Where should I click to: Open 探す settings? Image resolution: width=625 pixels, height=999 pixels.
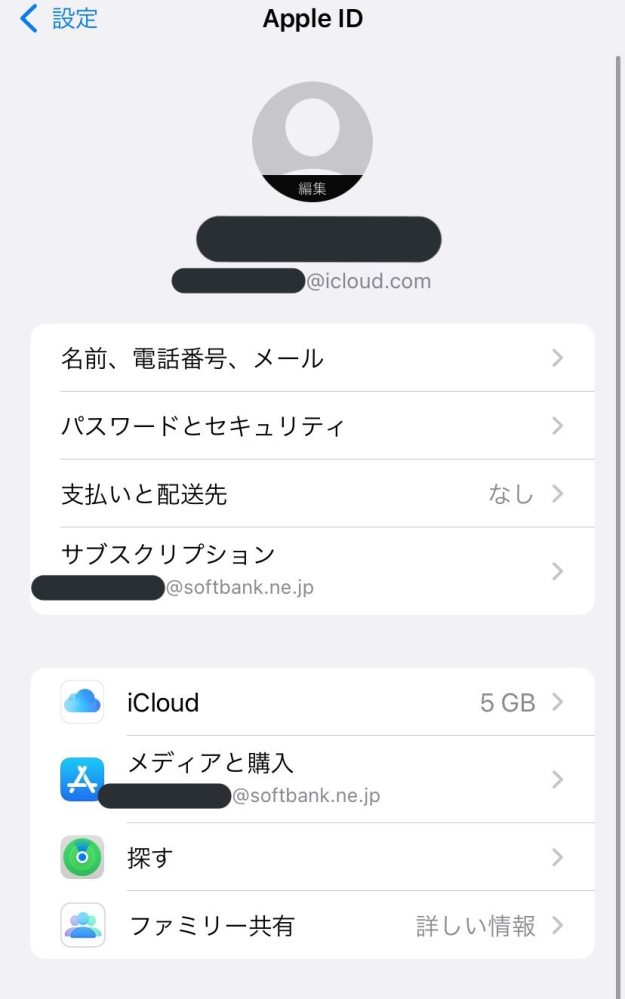click(312, 857)
